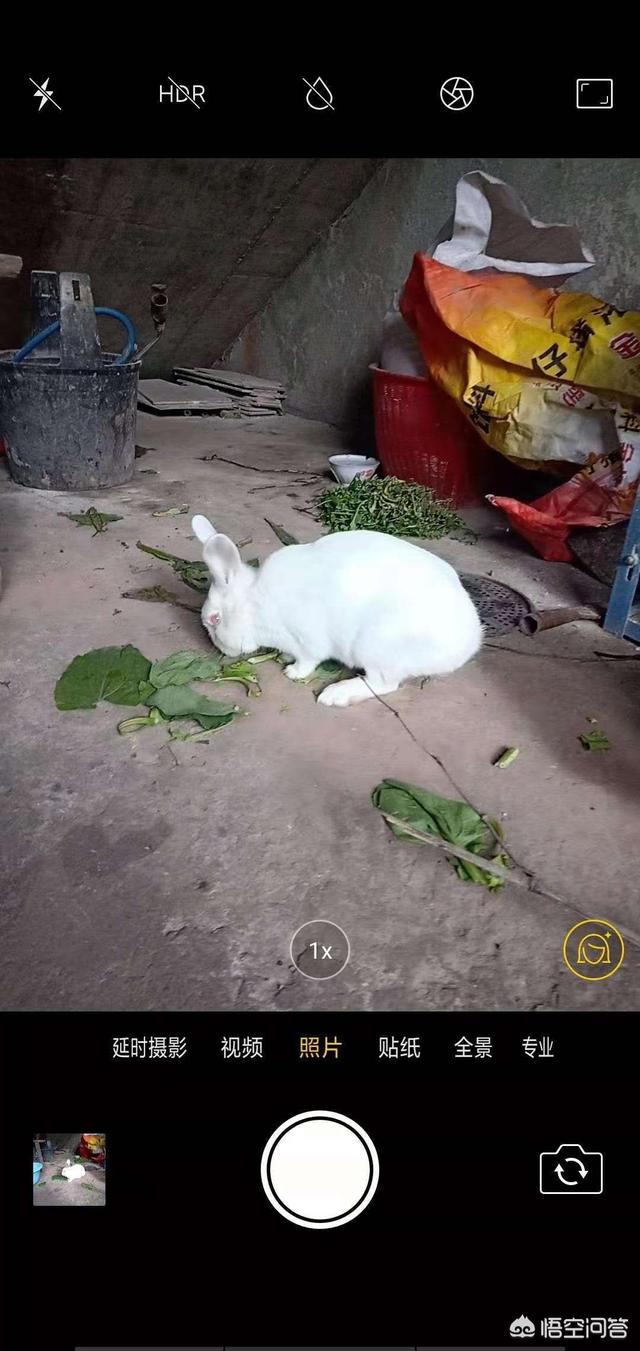This screenshot has width=640, height=1351.
Task: Switch to 延时摄影 mode
Action: pos(150,1048)
